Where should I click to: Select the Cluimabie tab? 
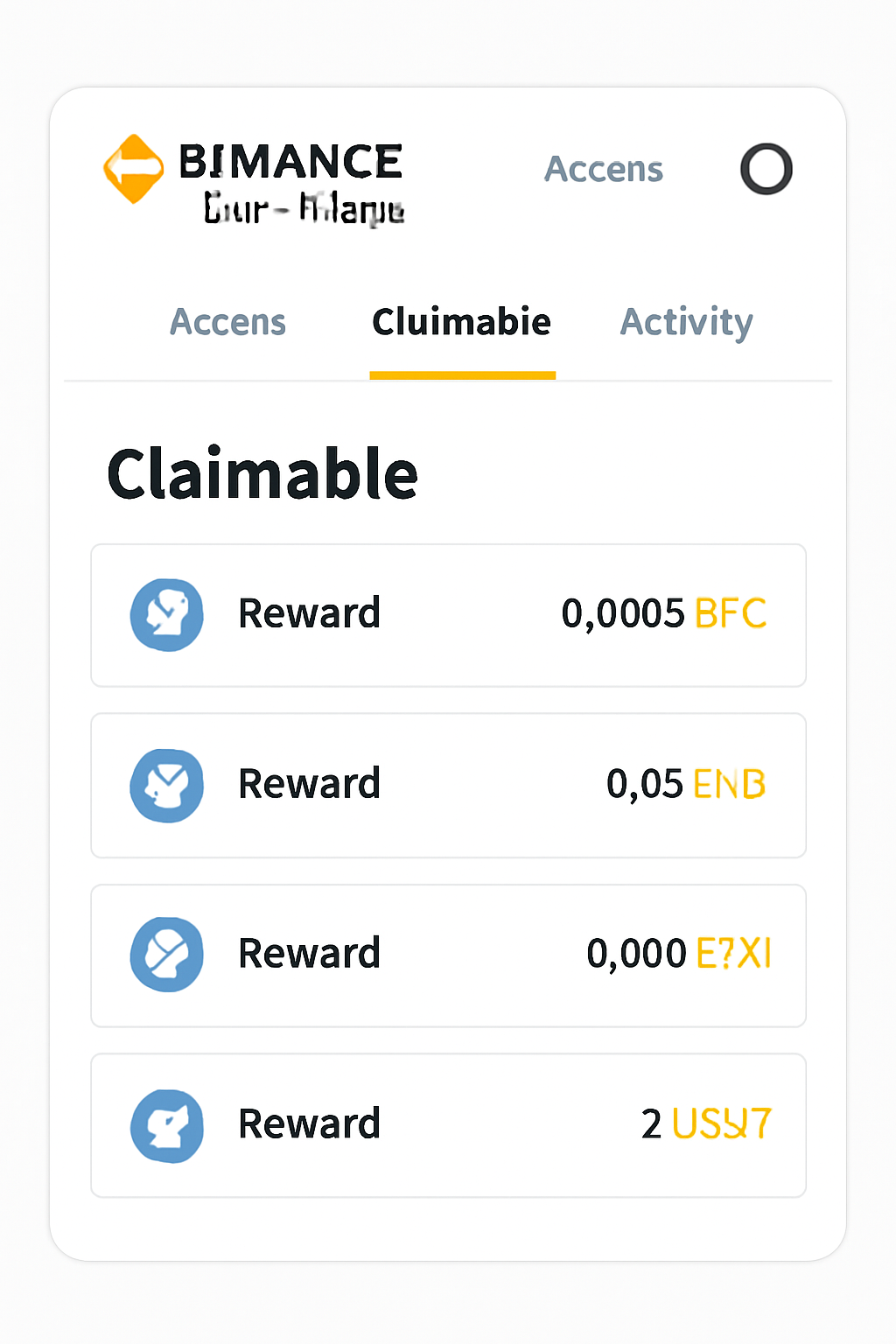click(462, 322)
